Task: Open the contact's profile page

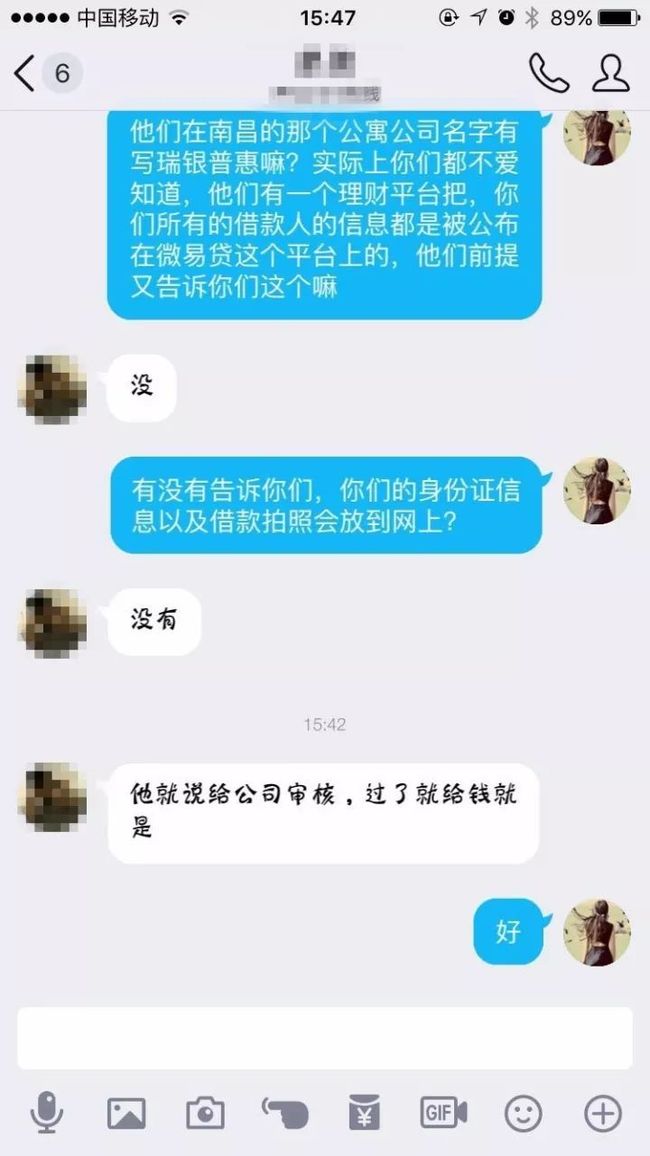Action: click(x=611, y=72)
